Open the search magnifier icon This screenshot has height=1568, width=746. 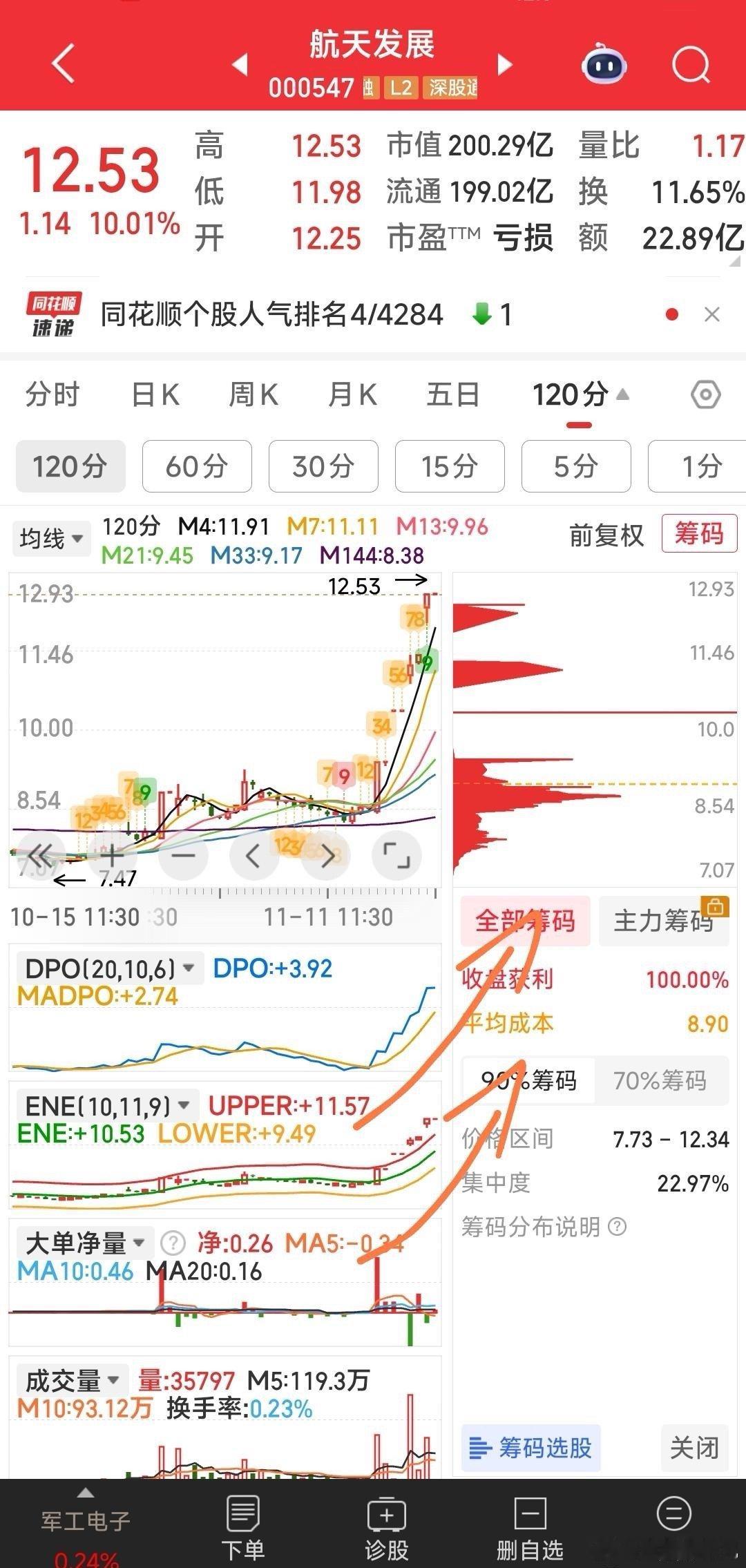[x=691, y=66]
